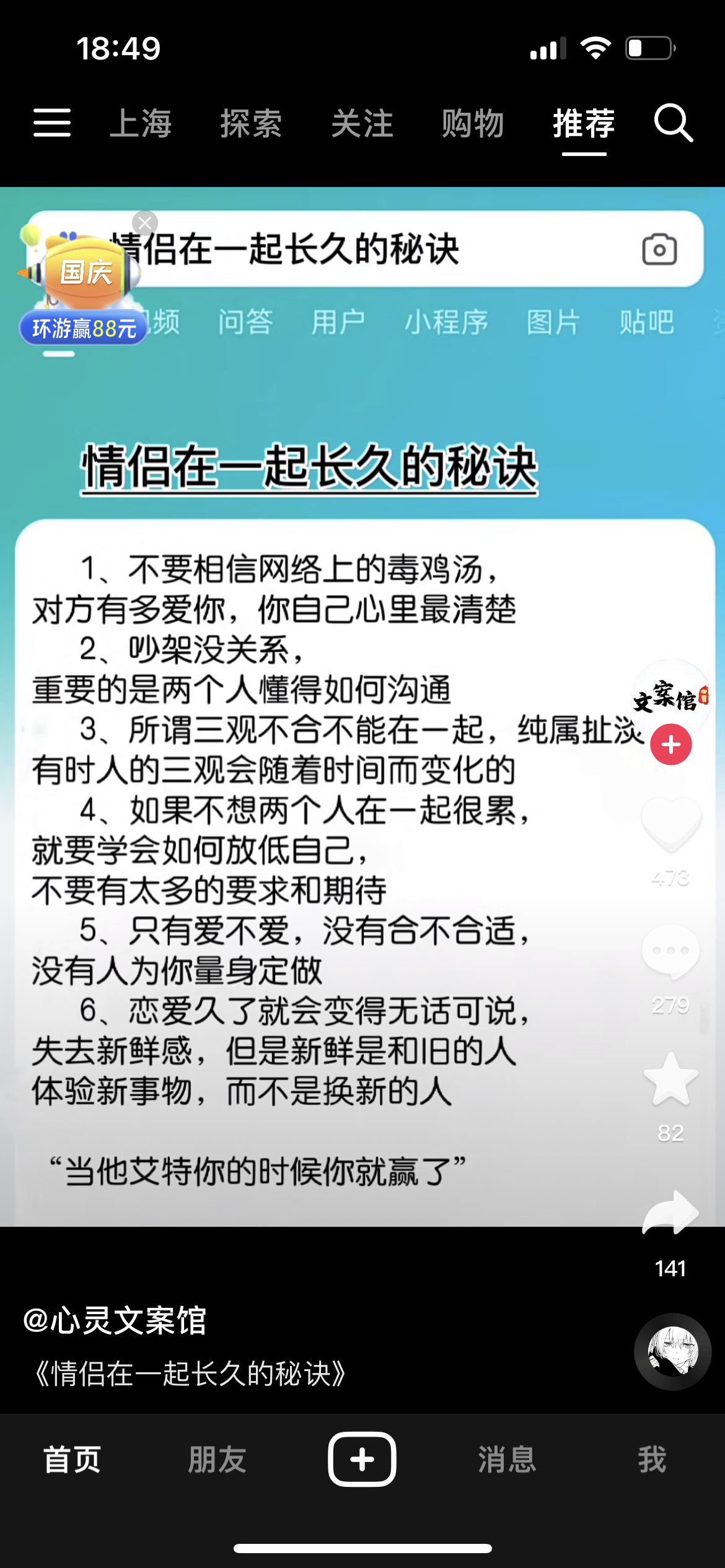Select the 推荐 tab

tap(584, 123)
